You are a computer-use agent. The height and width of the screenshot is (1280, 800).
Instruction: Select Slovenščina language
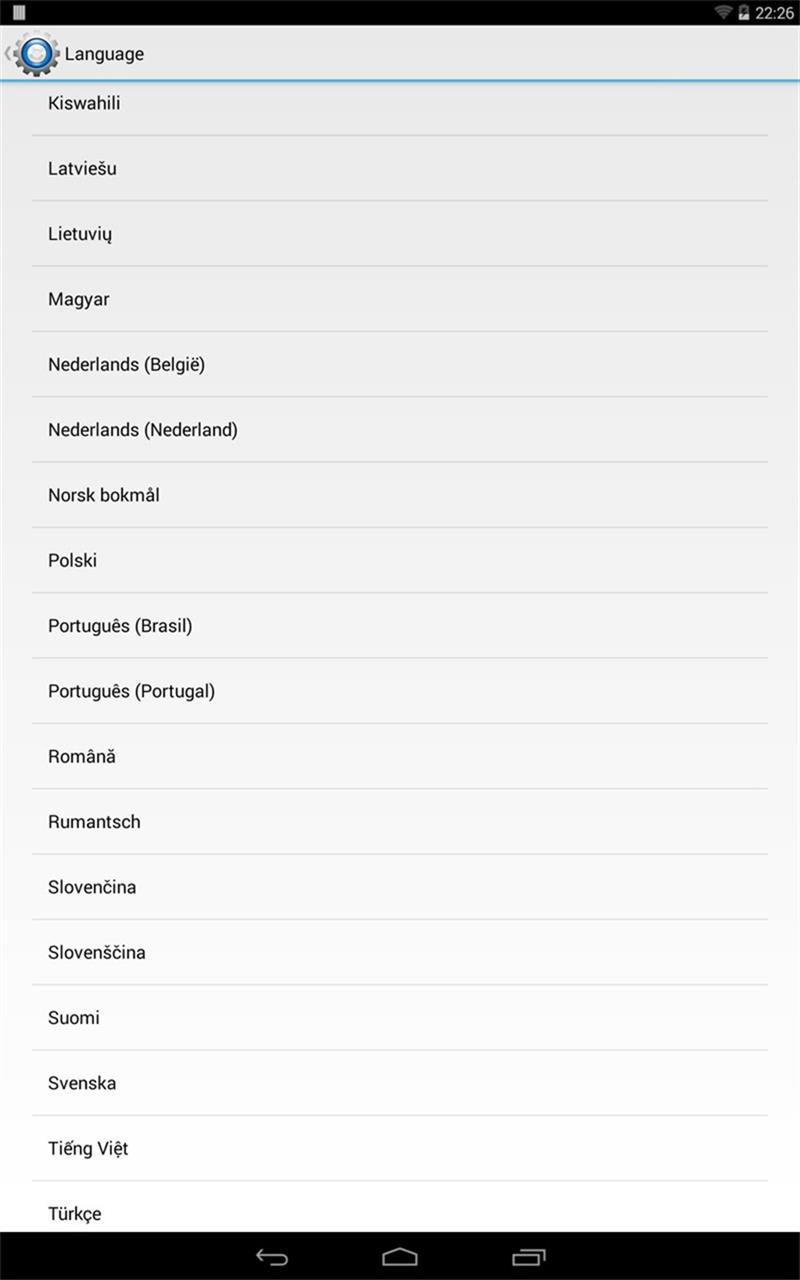[x=97, y=953]
